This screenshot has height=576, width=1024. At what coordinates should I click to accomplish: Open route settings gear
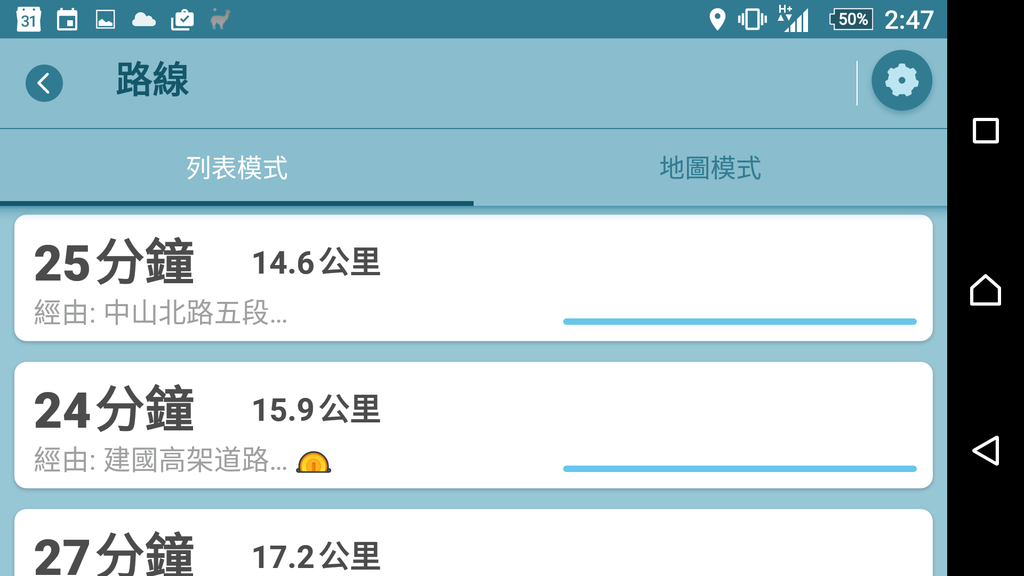(901, 81)
